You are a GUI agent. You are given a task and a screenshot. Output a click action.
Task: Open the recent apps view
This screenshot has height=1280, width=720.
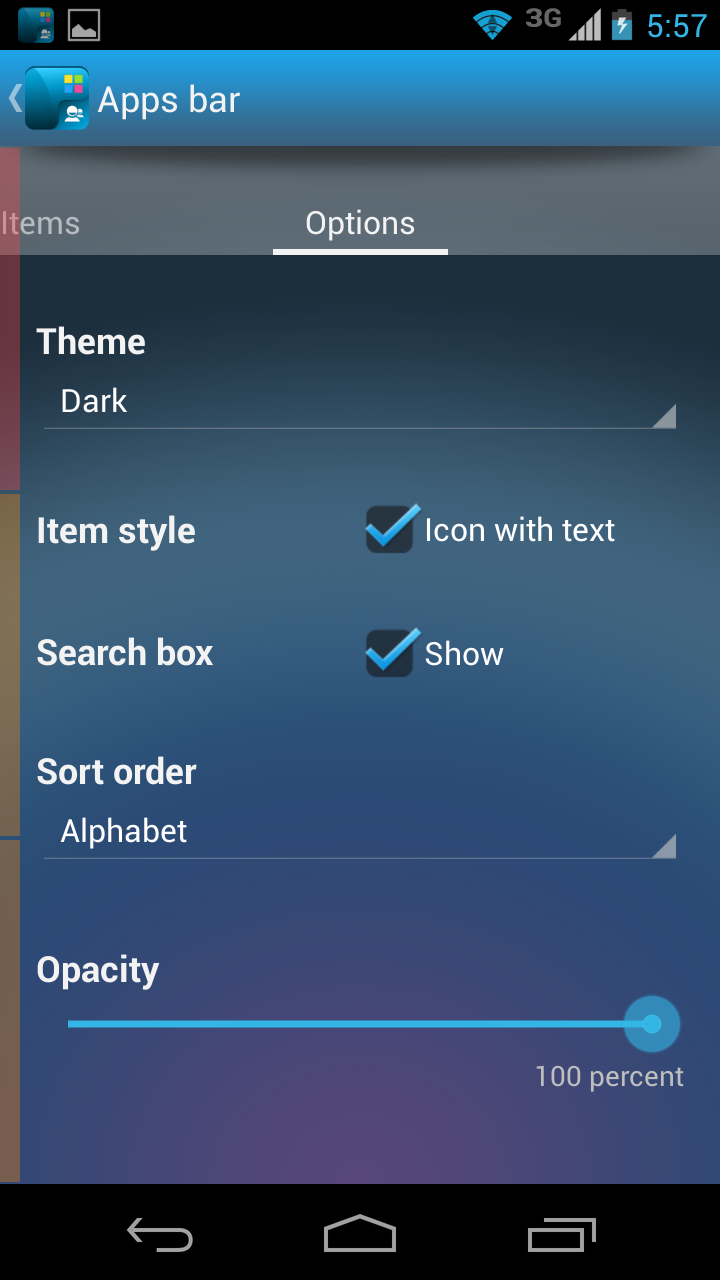561,1235
